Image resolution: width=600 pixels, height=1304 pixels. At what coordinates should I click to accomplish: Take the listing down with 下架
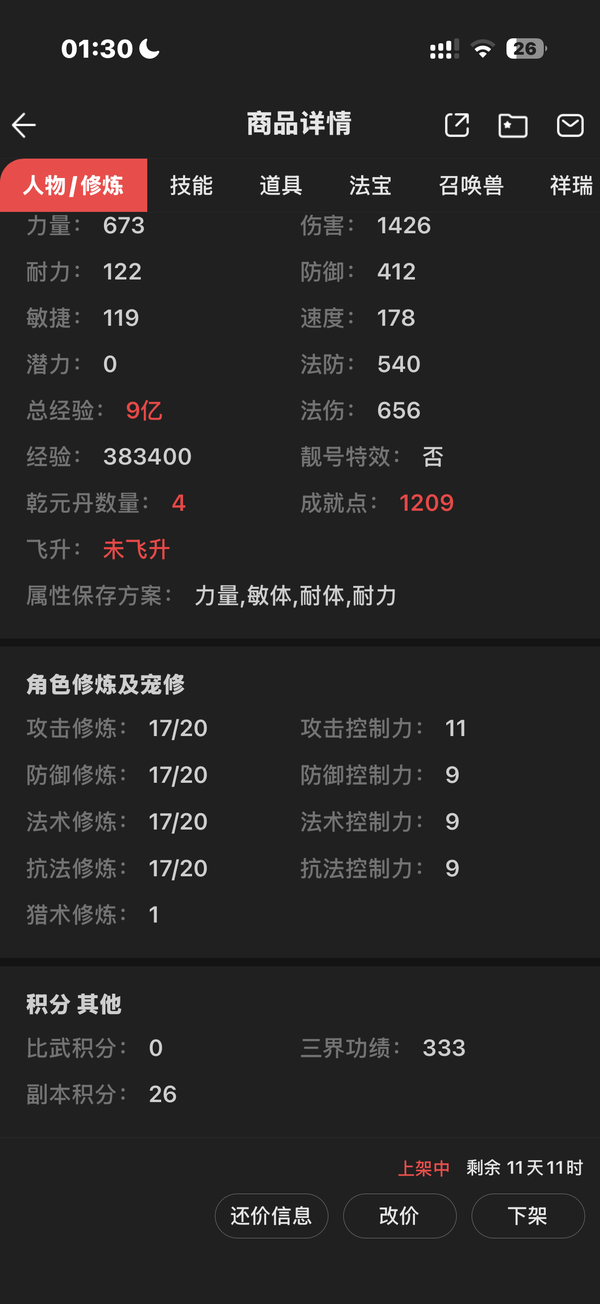[527, 1216]
